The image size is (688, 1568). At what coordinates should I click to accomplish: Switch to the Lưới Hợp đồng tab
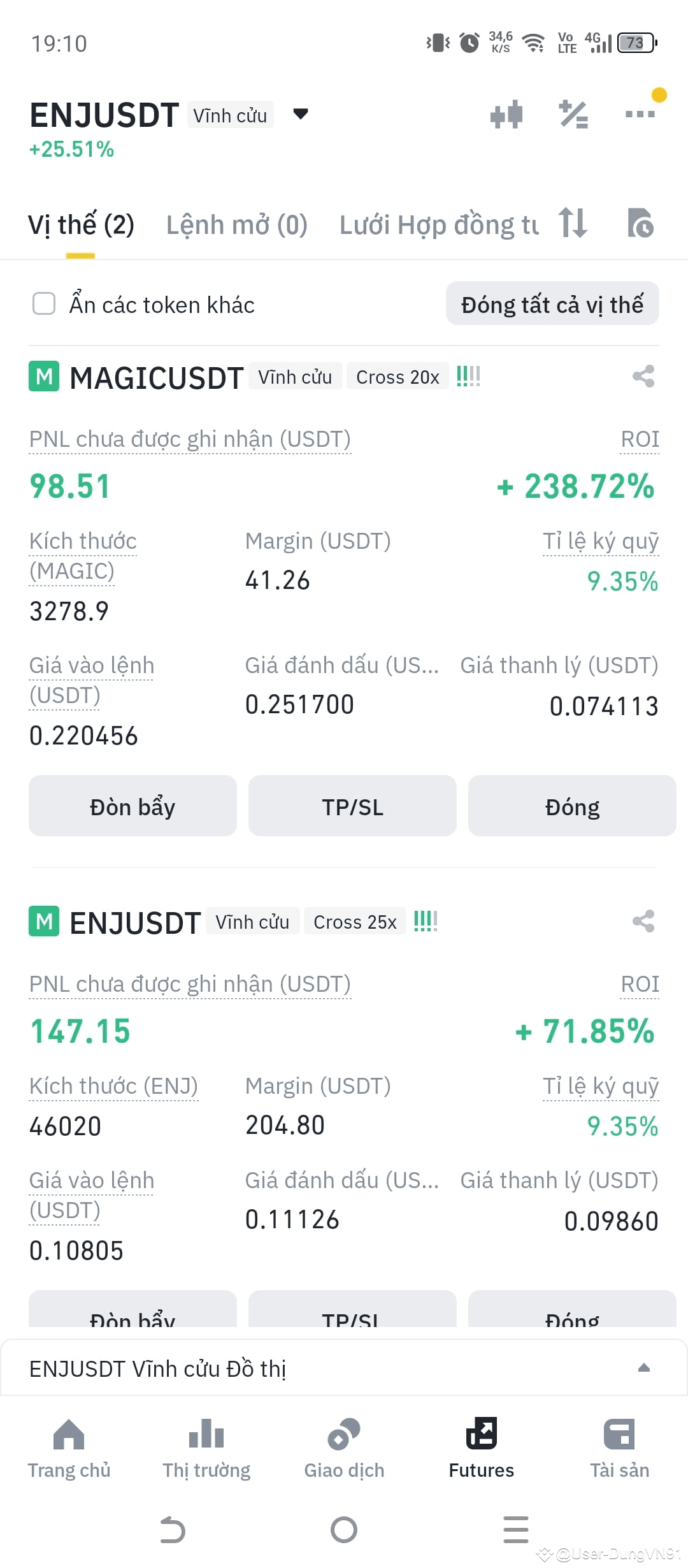[439, 225]
